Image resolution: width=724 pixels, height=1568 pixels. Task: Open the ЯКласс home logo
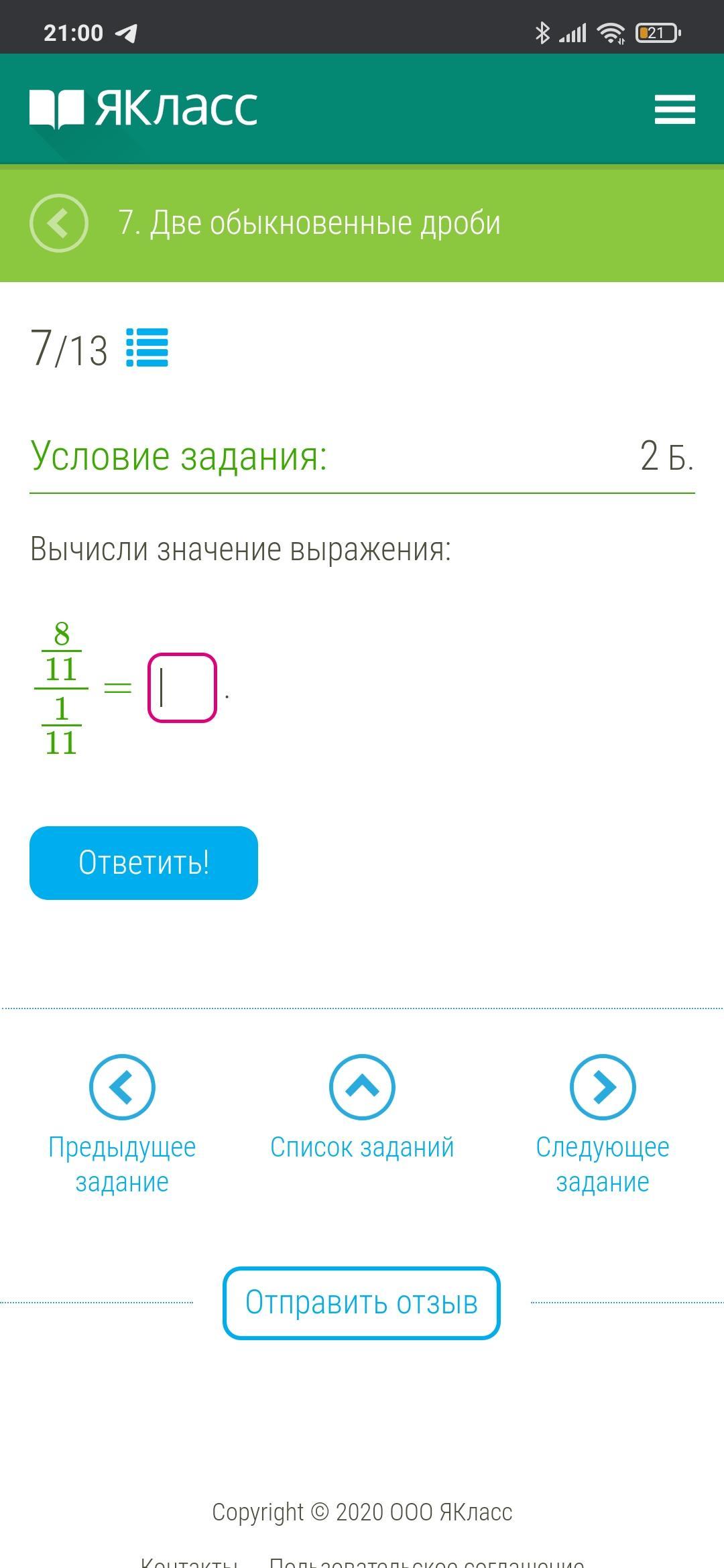(143, 109)
